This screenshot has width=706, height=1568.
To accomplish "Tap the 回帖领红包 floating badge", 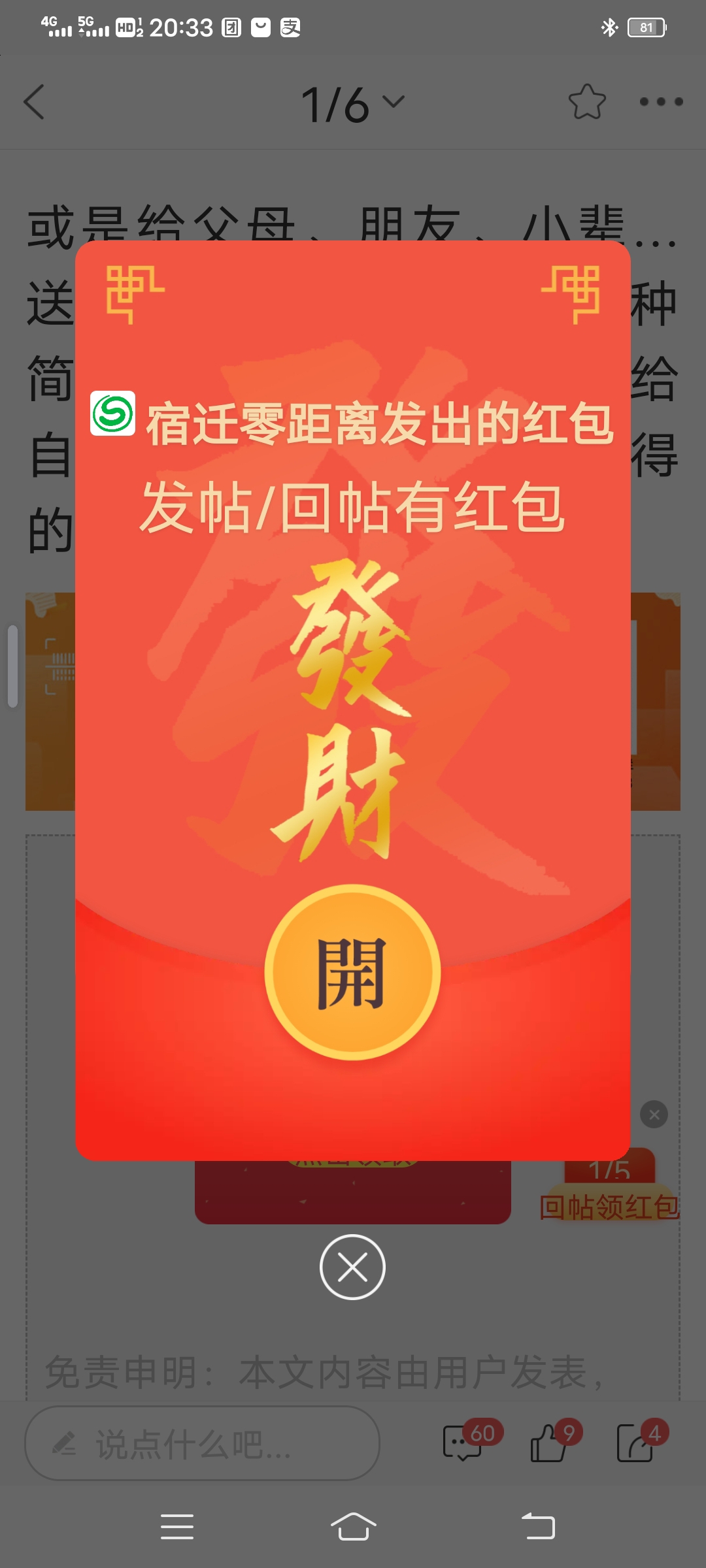I will click(x=609, y=1196).
